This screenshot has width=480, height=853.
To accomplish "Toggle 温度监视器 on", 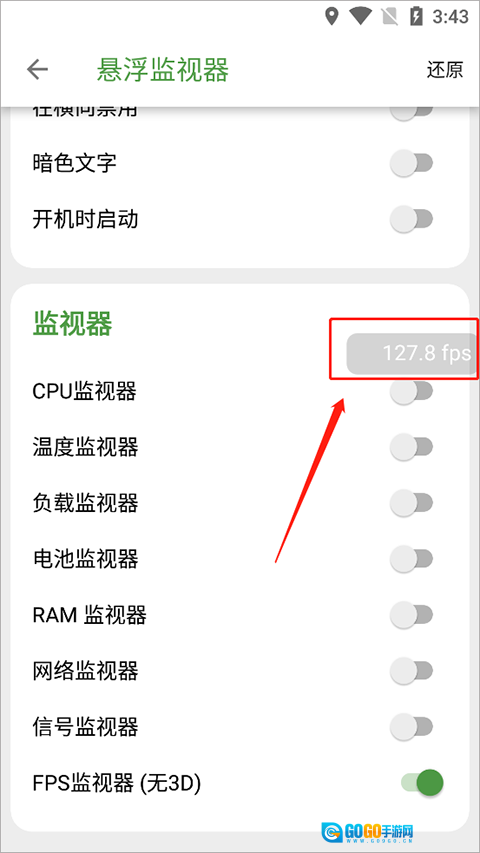I will click(x=411, y=447).
